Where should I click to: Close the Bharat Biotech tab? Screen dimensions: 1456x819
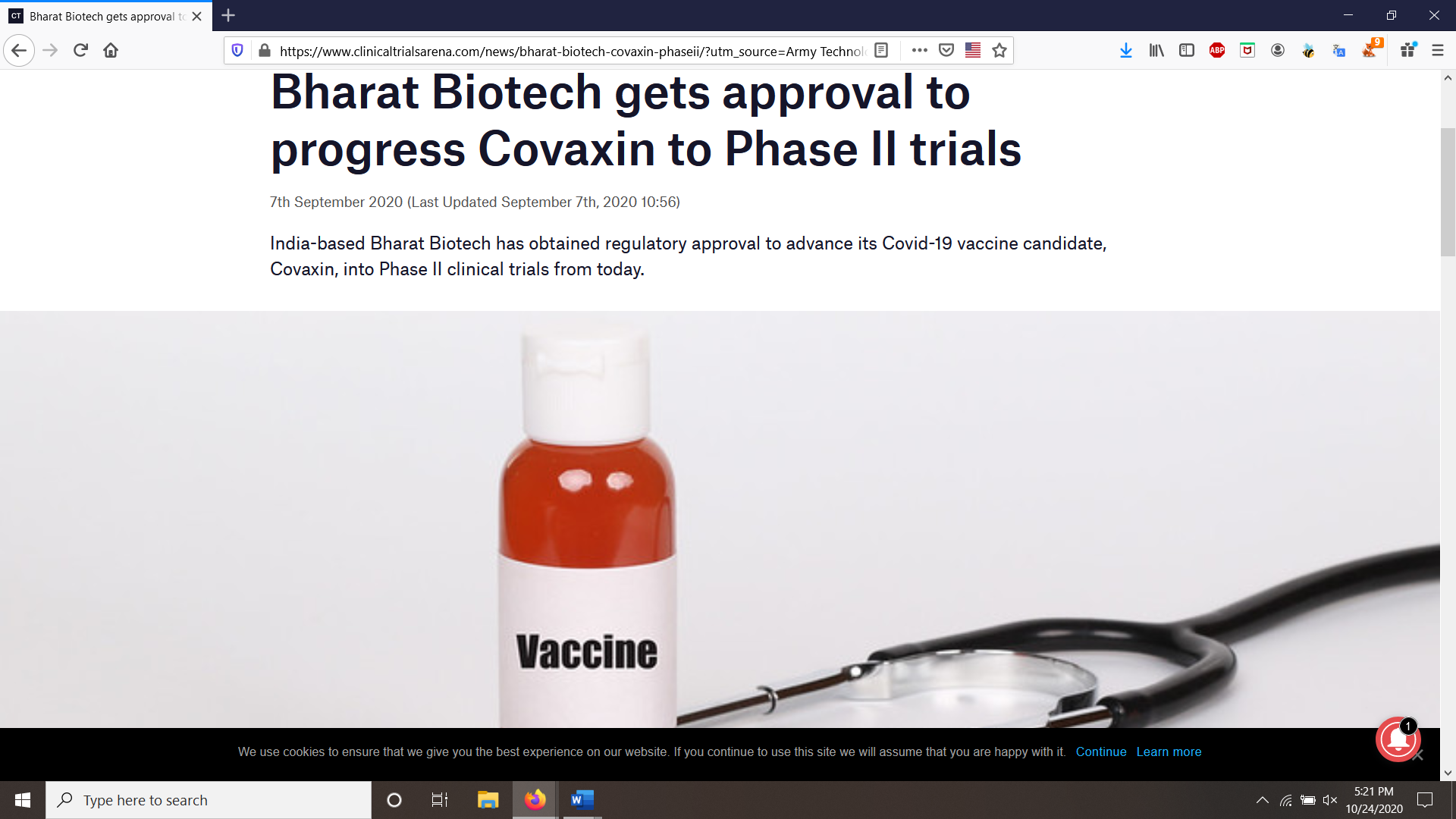197,16
